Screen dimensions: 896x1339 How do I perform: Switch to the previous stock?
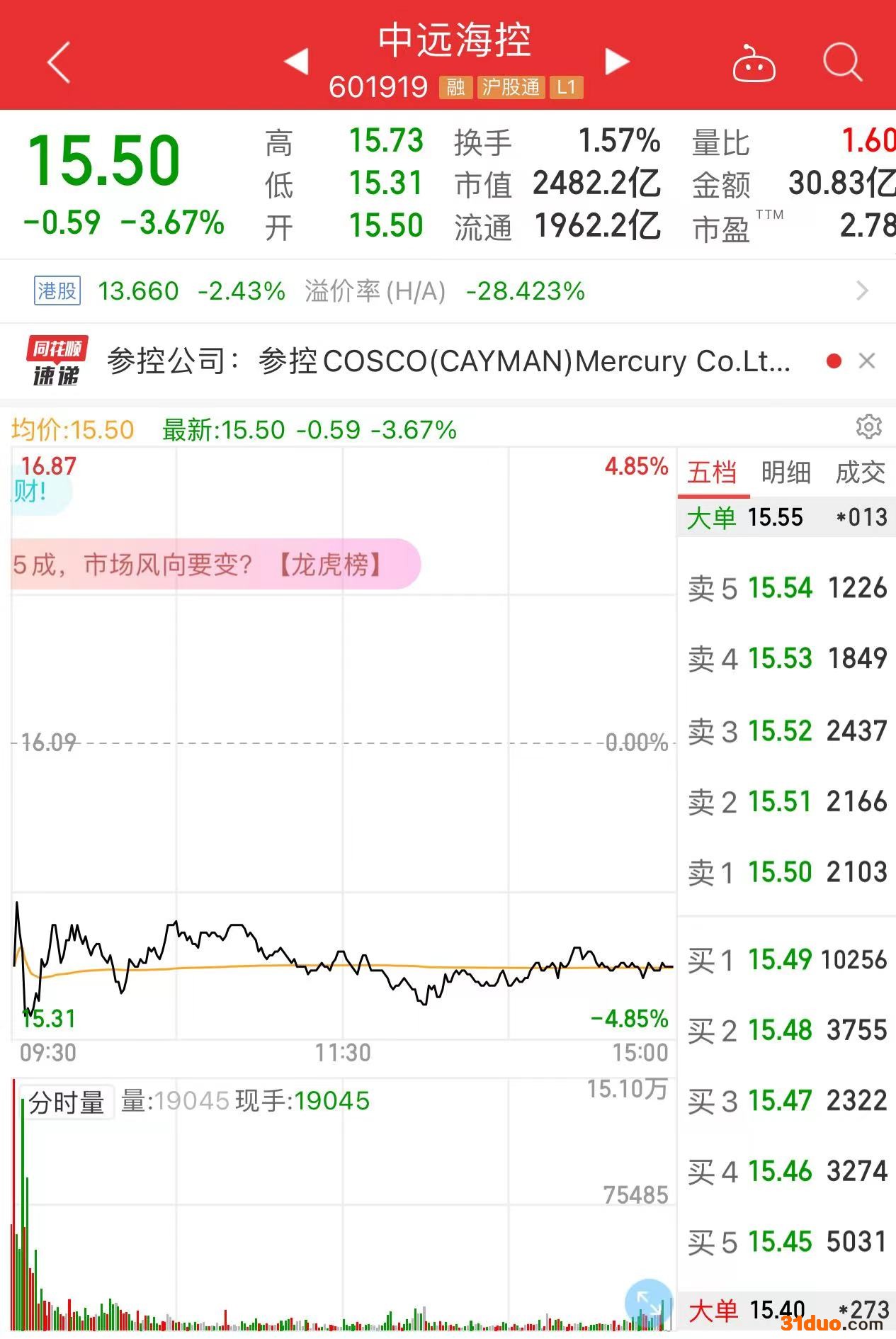coord(296,62)
